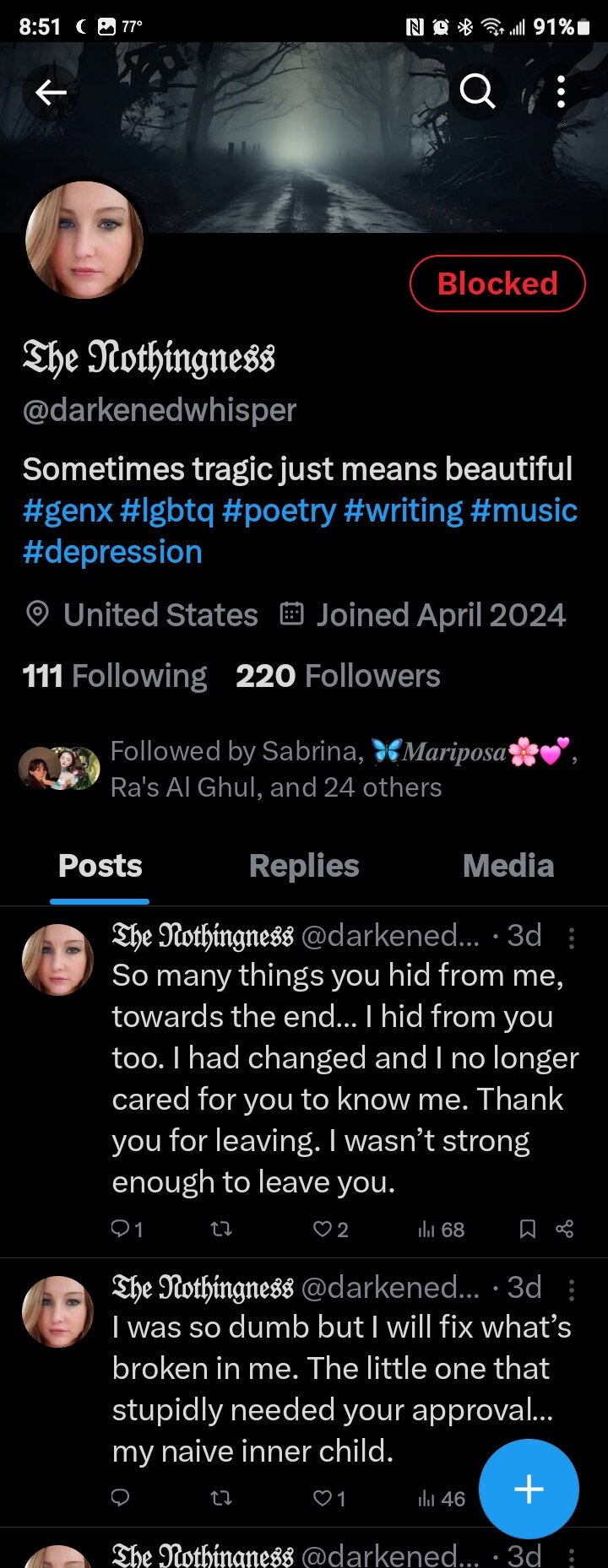The image size is (608, 1568).
Task: Switch to the Media tab
Action: click(x=508, y=866)
